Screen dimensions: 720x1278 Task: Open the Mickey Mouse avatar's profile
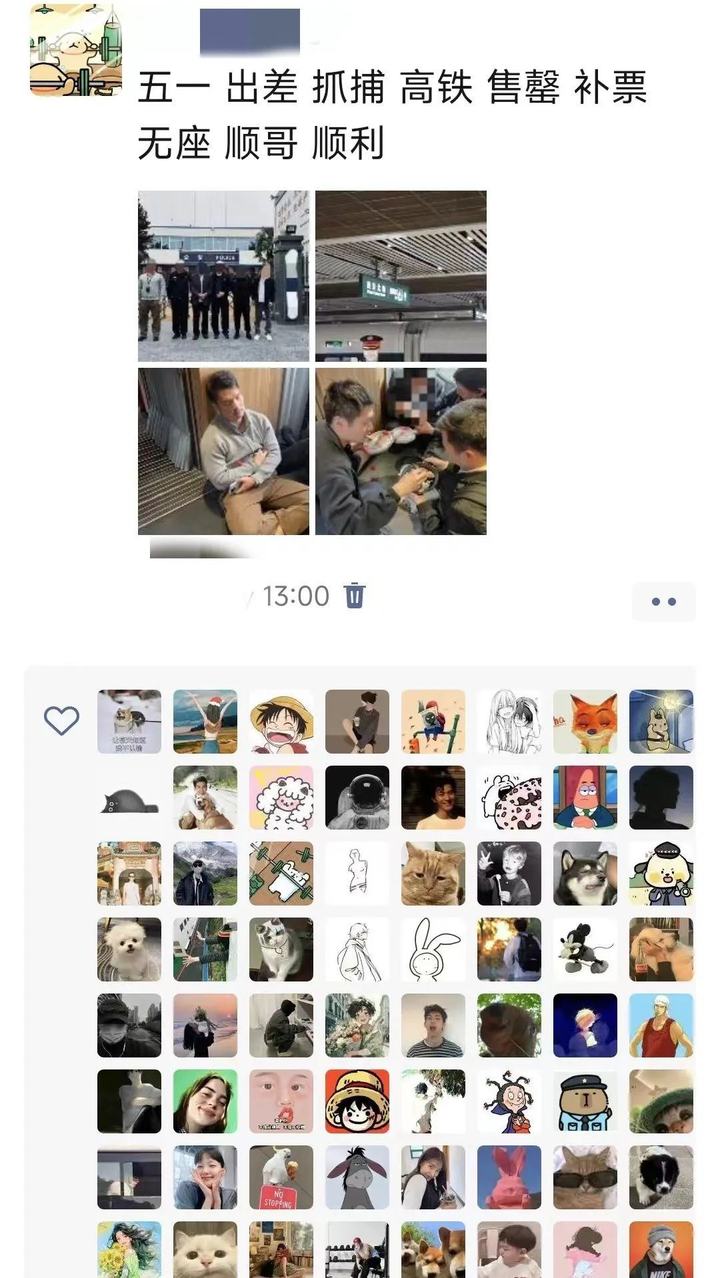click(585, 949)
